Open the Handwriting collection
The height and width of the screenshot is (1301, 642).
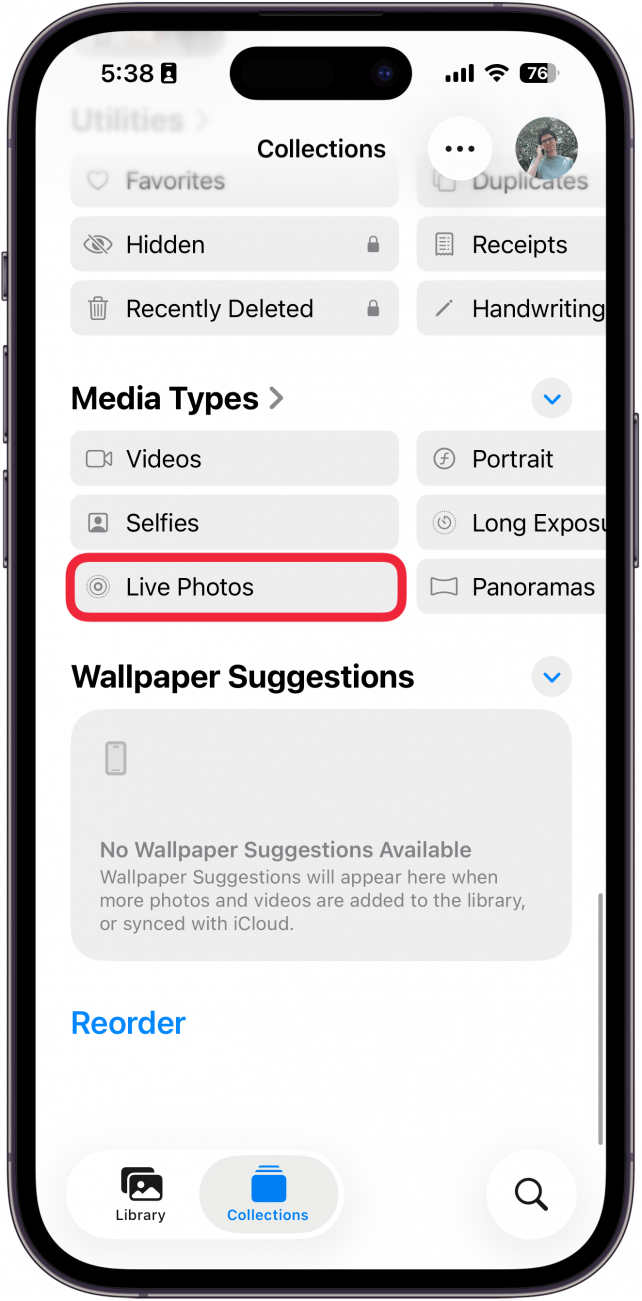tap(512, 309)
